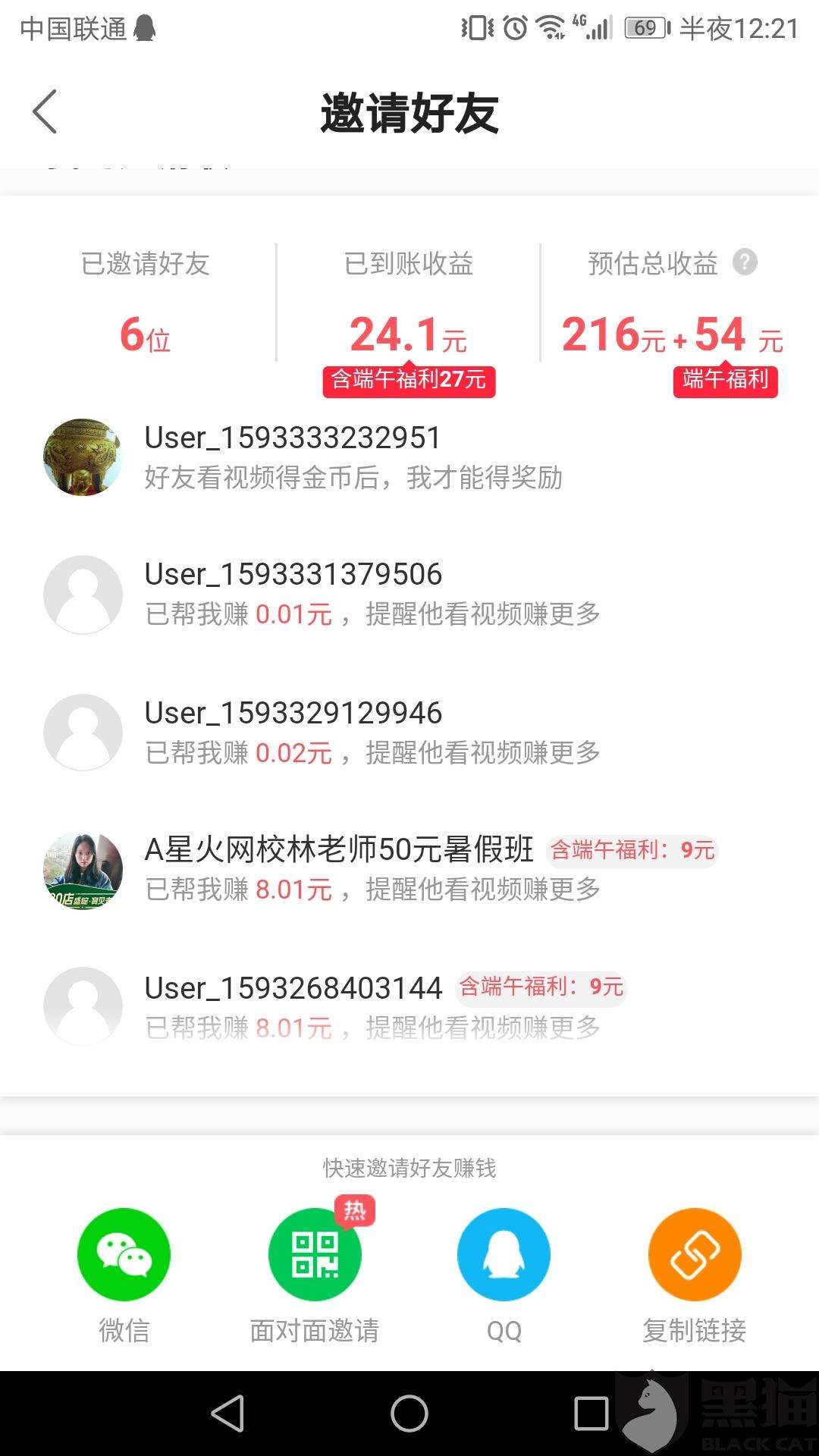Open the help icon beside 预估总收益
The image size is (819, 1456).
point(745,262)
